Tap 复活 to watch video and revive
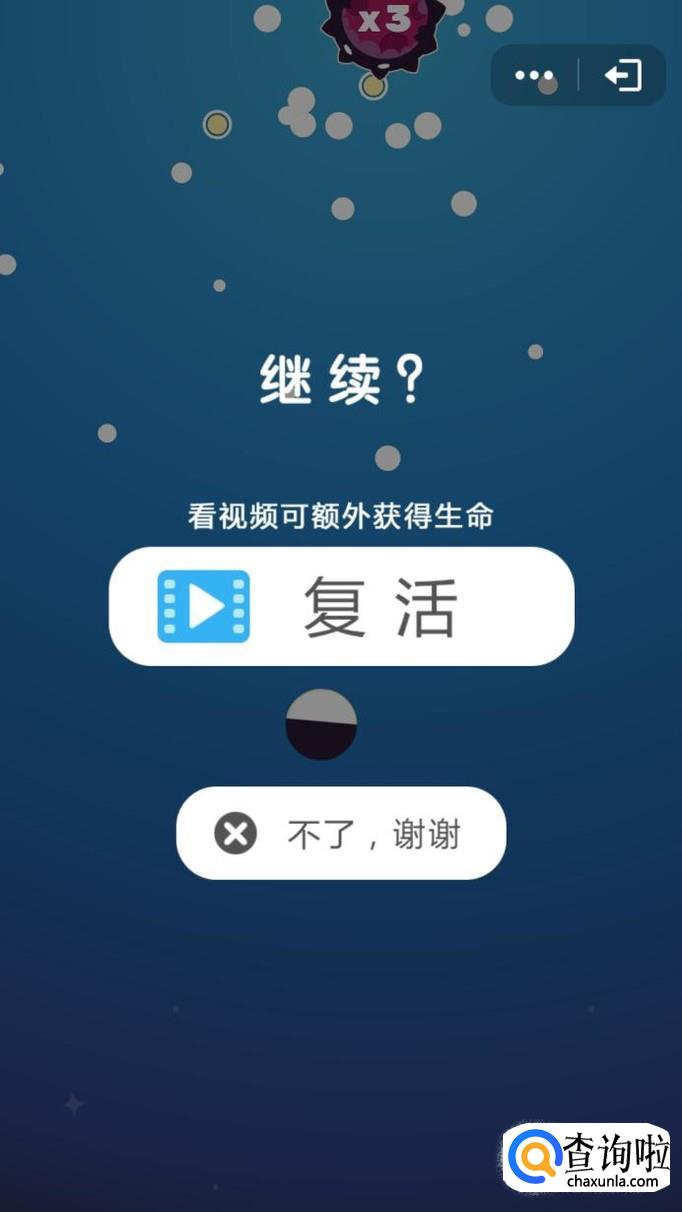682x1212 pixels. coord(341,606)
